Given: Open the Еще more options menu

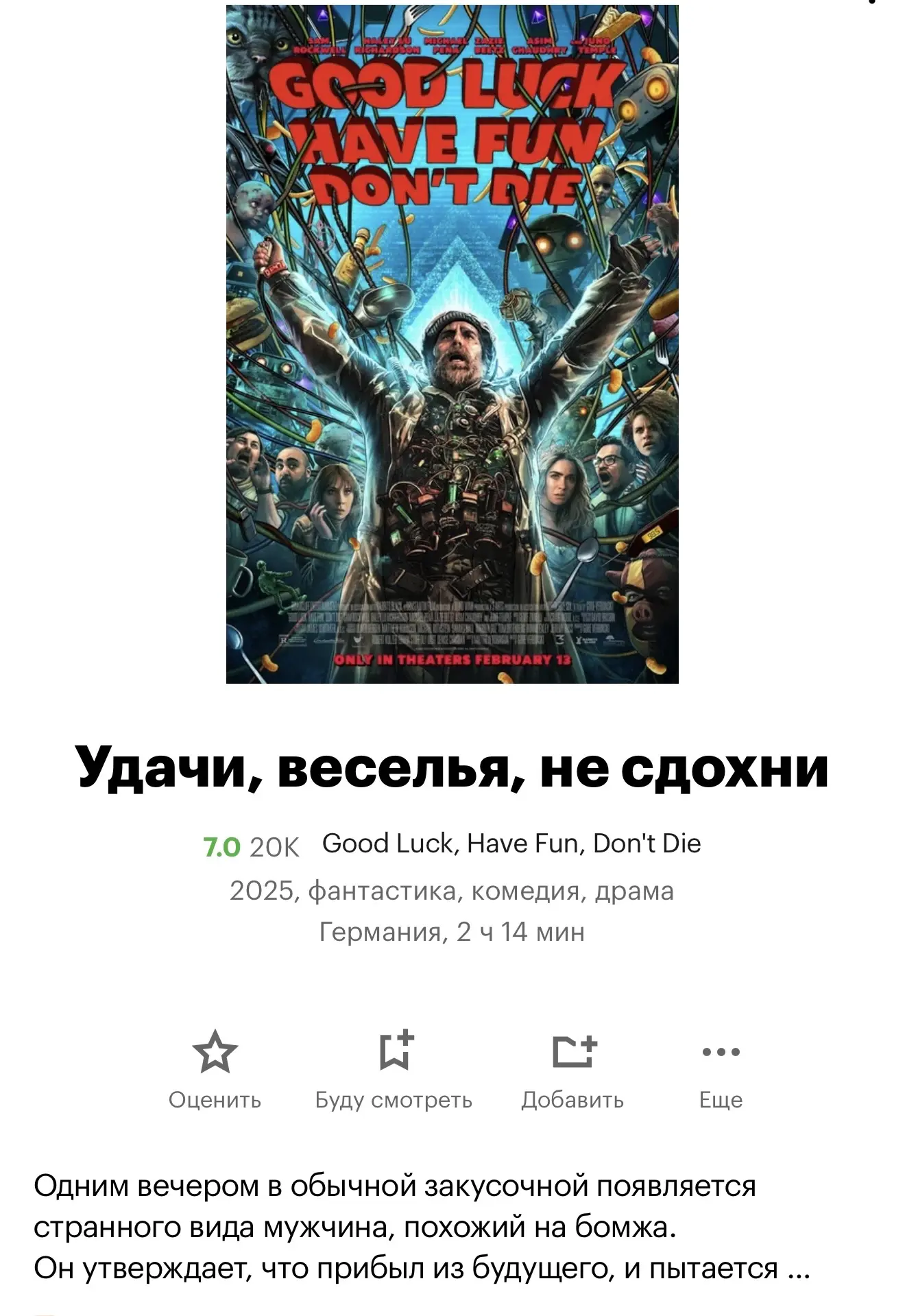Looking at the screenshot, I should click(x=721, y=1069).
